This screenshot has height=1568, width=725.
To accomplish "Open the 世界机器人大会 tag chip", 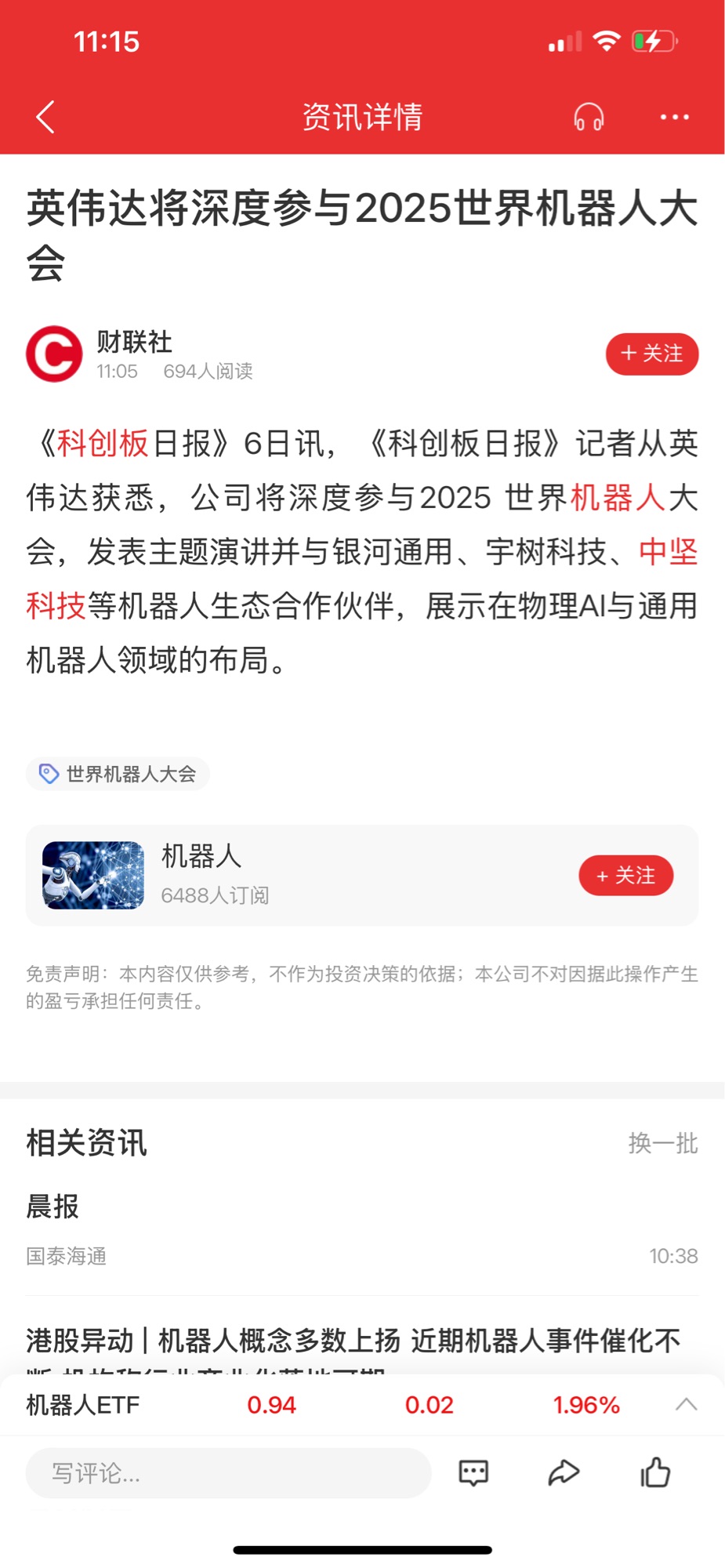I will (118, 774).
